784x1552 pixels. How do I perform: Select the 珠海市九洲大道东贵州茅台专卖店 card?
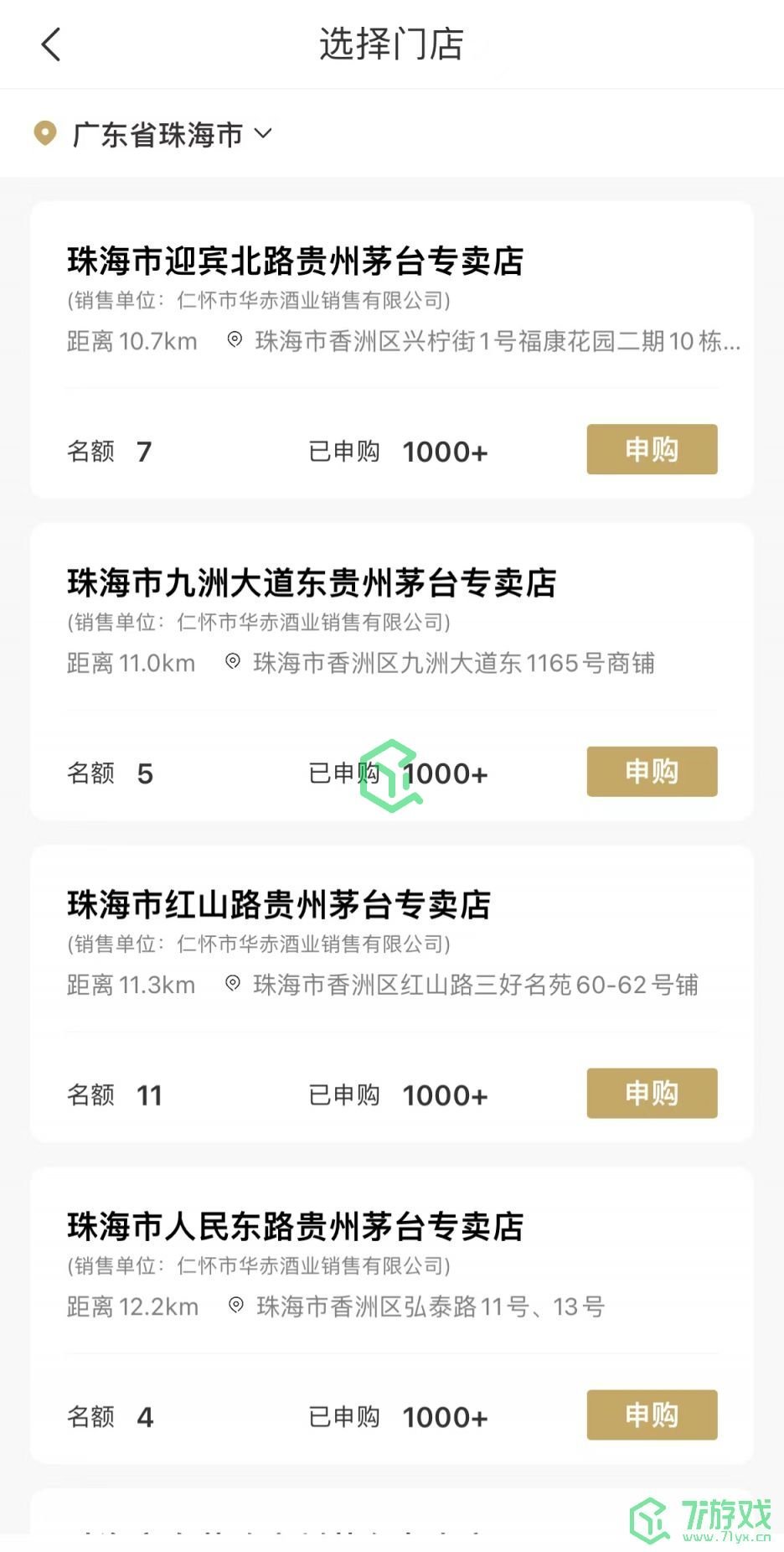pos(312,583)
